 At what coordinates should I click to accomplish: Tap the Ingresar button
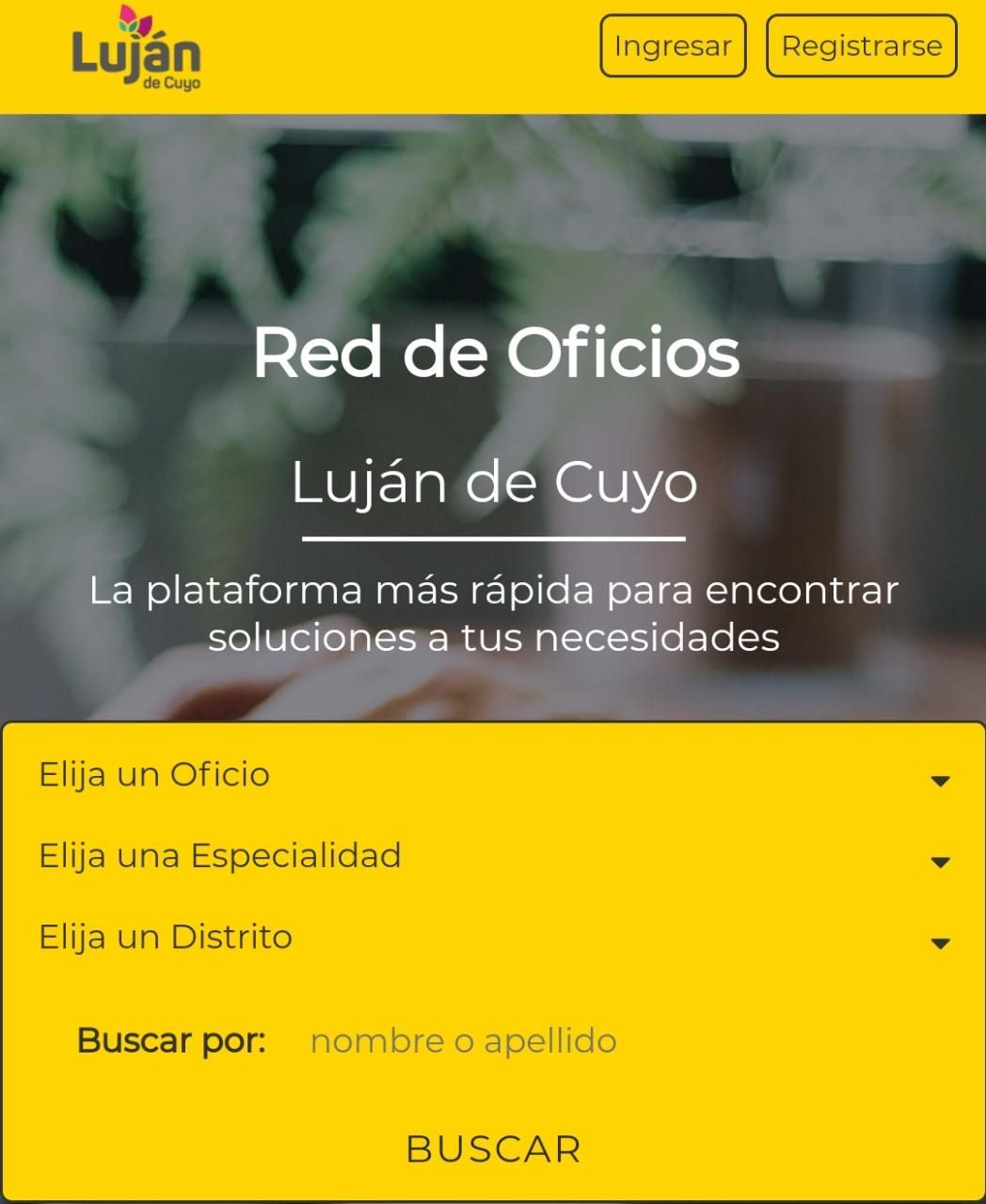[x=673, y=46]
